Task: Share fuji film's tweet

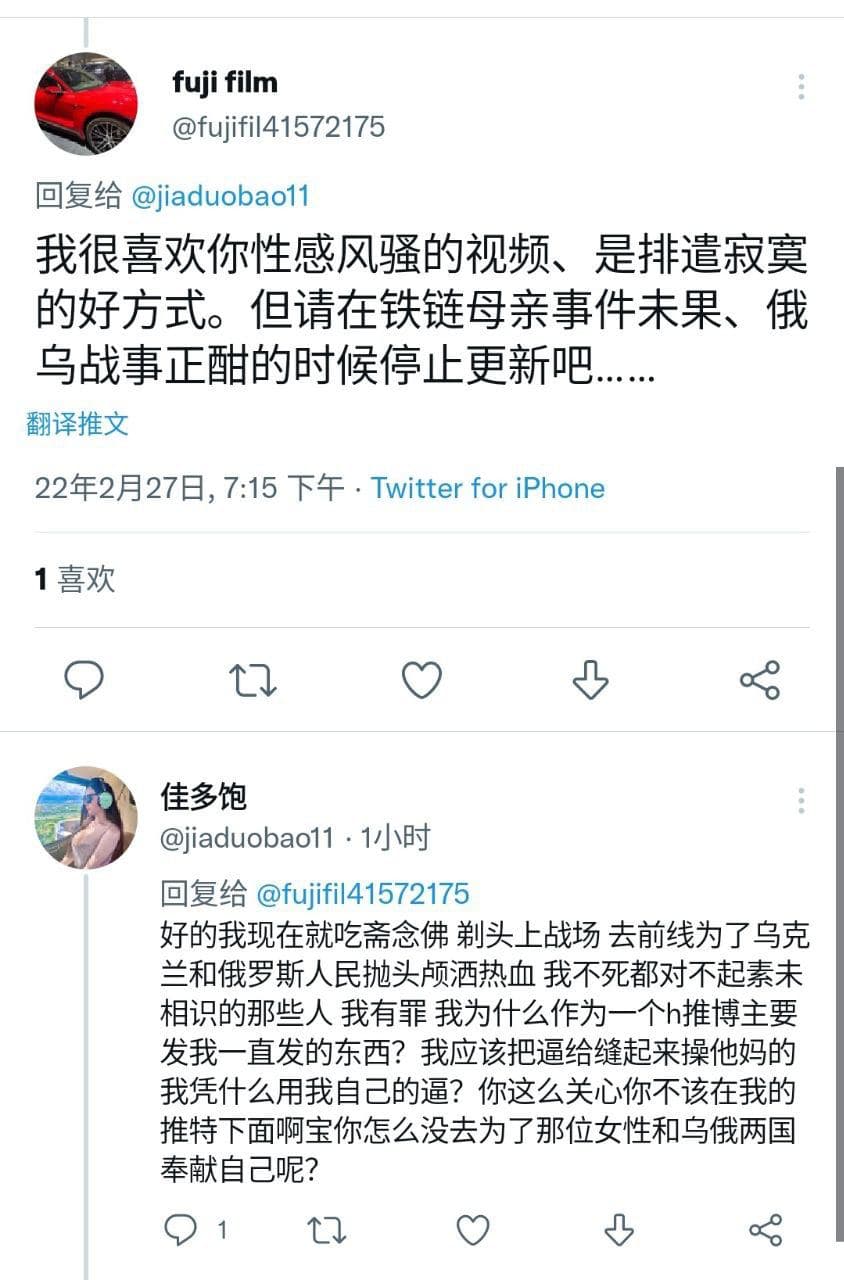Action: (759, 680)
